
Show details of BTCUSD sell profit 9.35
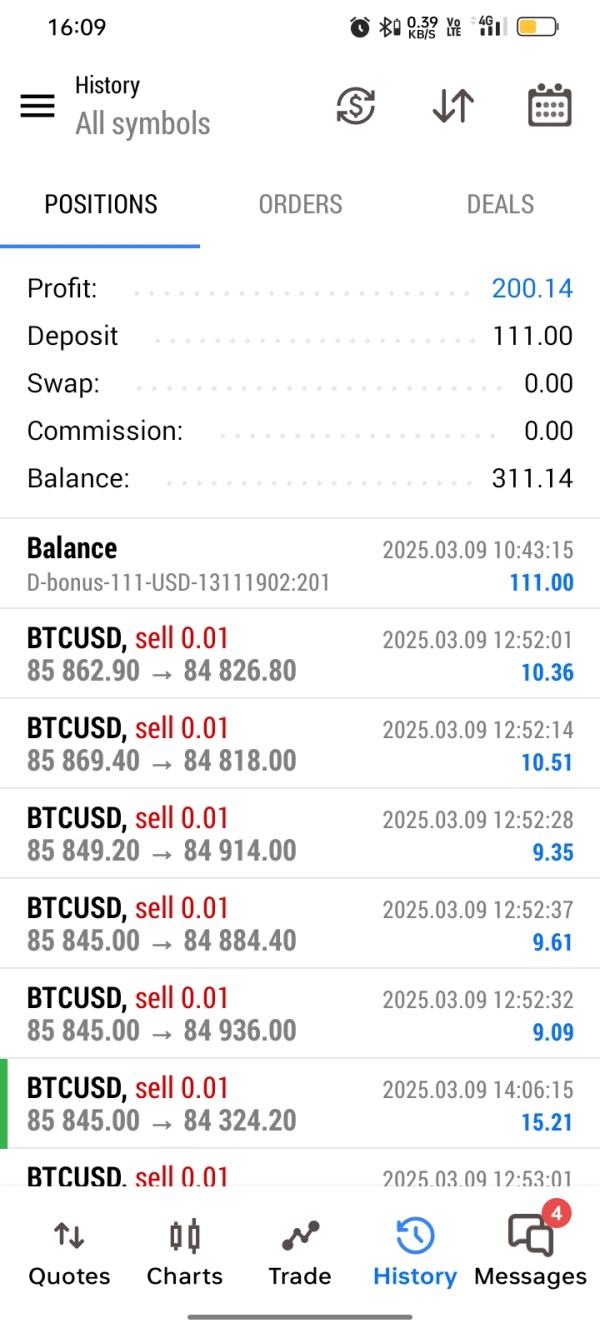pos(300,834)
